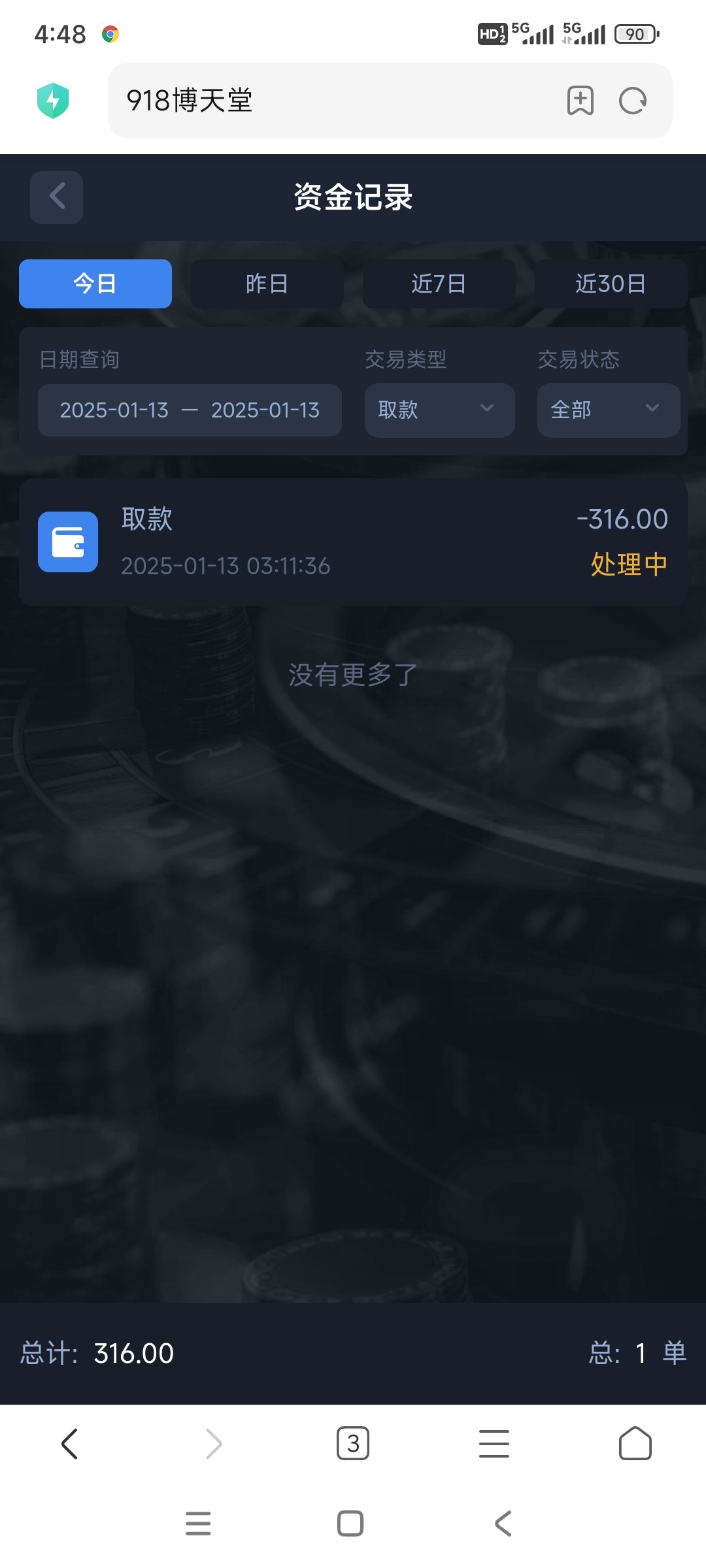
Task: Open the 取款 -316.00 record
Action: [353, 542]
